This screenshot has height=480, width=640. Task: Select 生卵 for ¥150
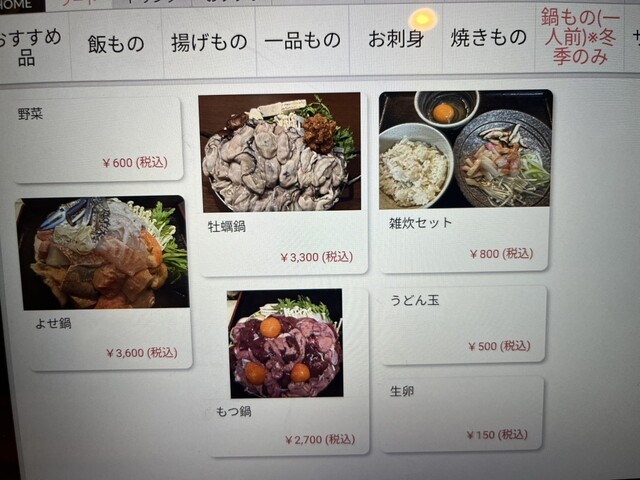[461, 412]
